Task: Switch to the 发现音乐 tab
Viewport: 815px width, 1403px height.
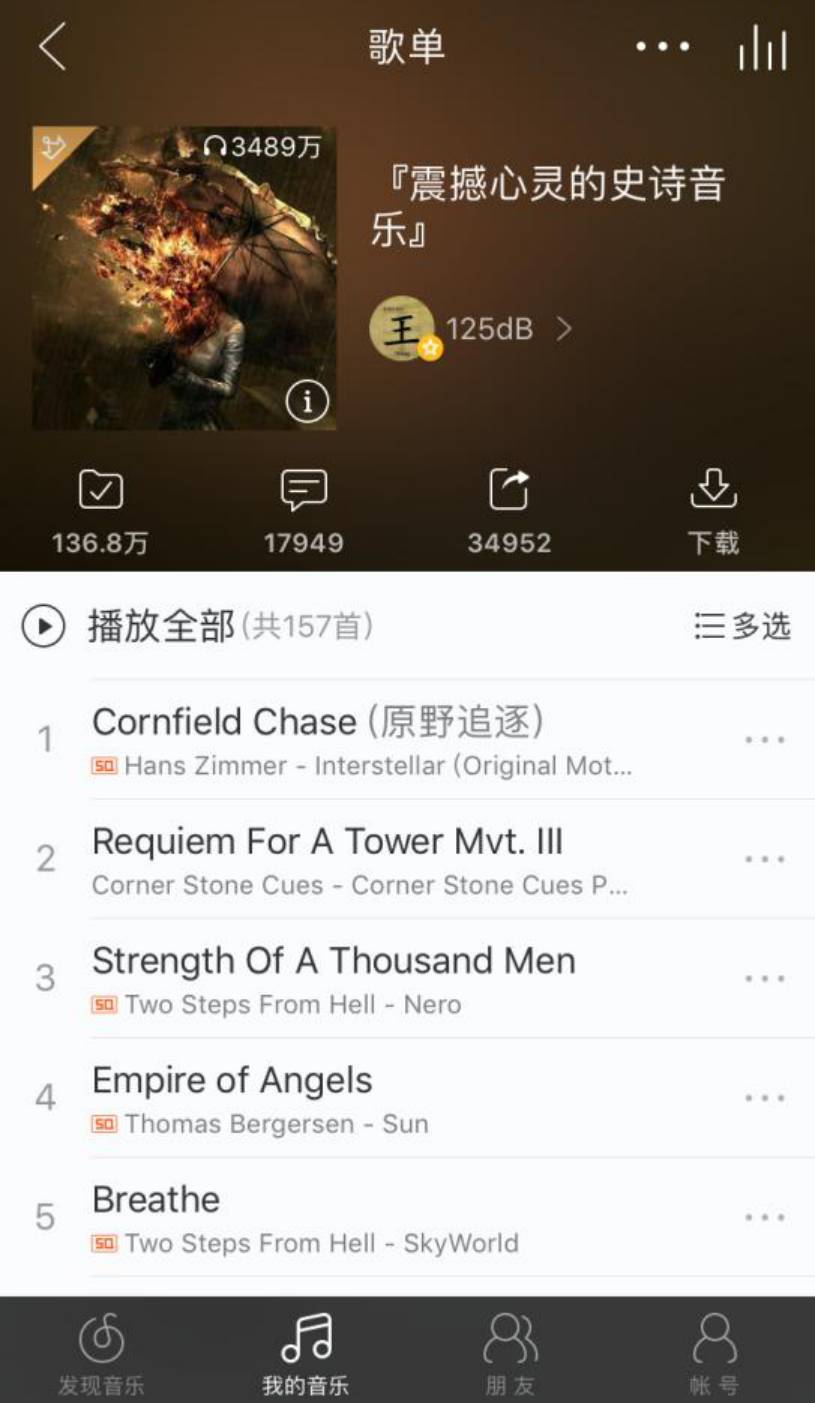Action: point(101,1352)
